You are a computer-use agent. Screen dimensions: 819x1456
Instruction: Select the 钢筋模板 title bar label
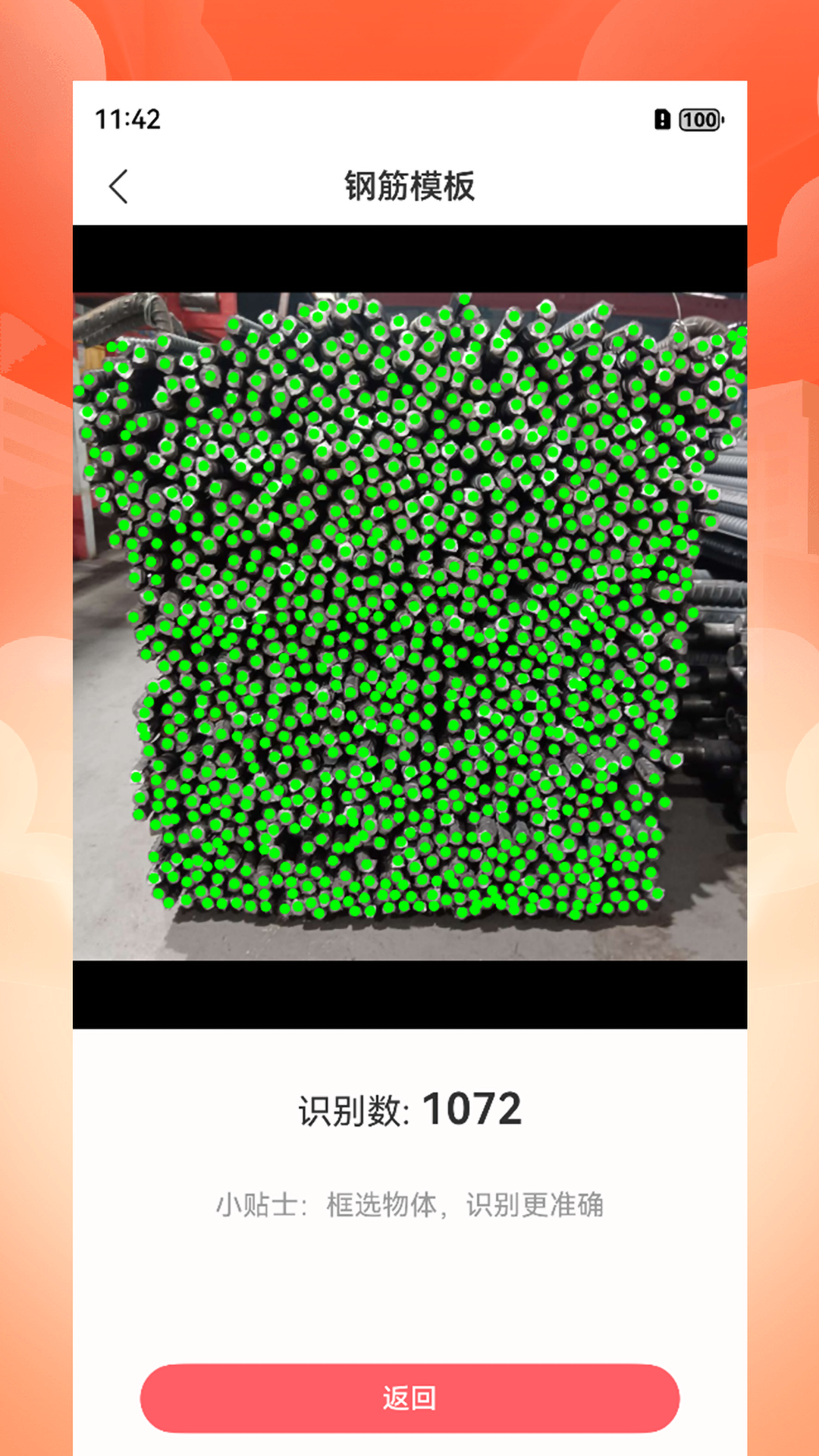(409, 186)
